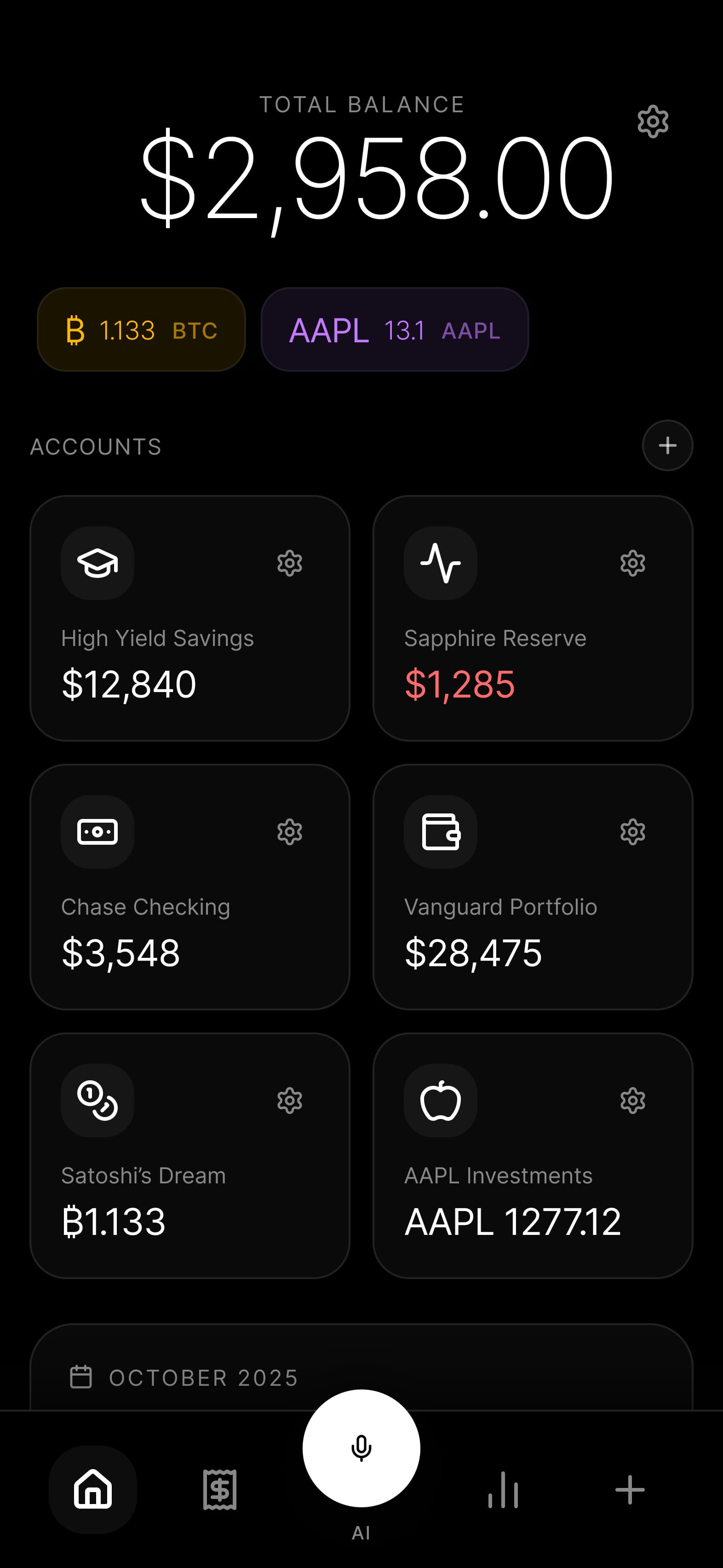Screen dimensions: 723x1568
Task: Open the Sapphire Reserve card
Action: (x=533, y=657)
